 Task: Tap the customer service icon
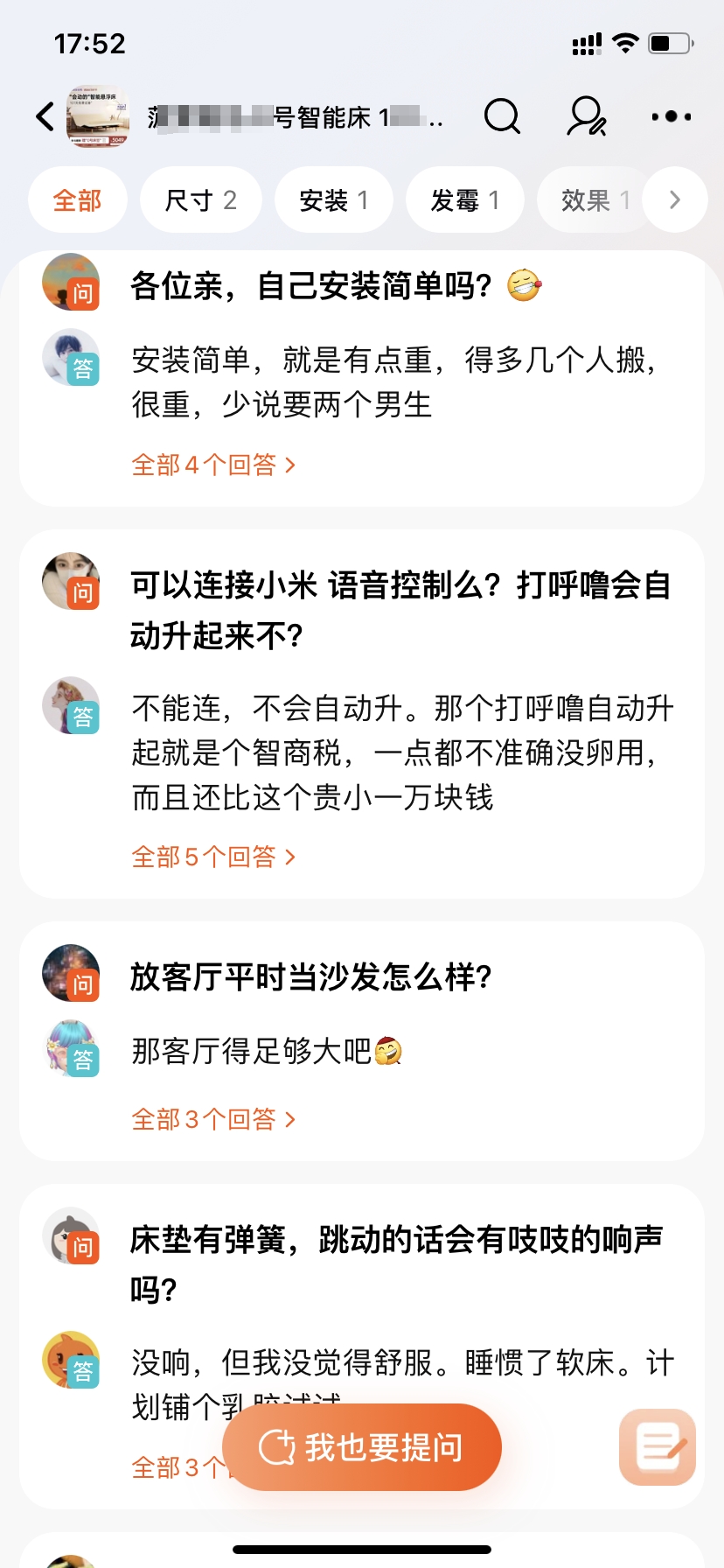[586, 116]
